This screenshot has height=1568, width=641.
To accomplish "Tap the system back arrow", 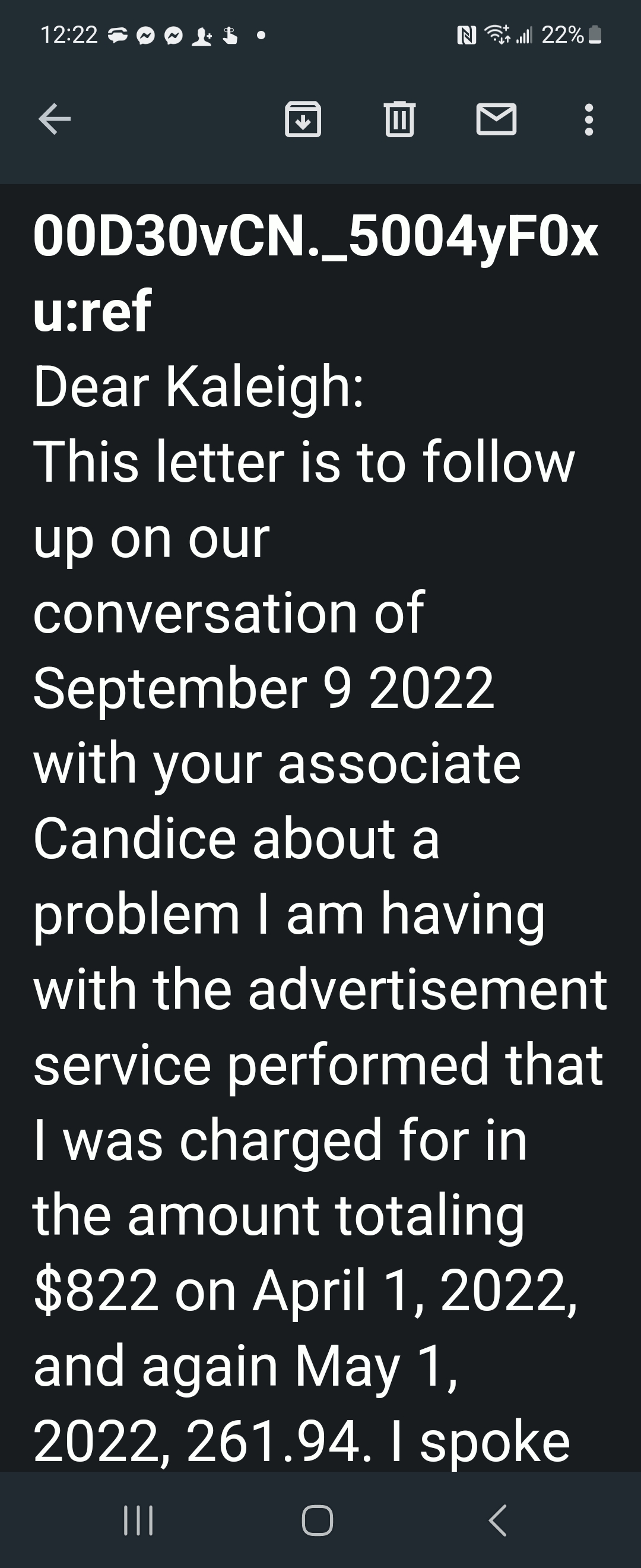I will (497, 1520).
